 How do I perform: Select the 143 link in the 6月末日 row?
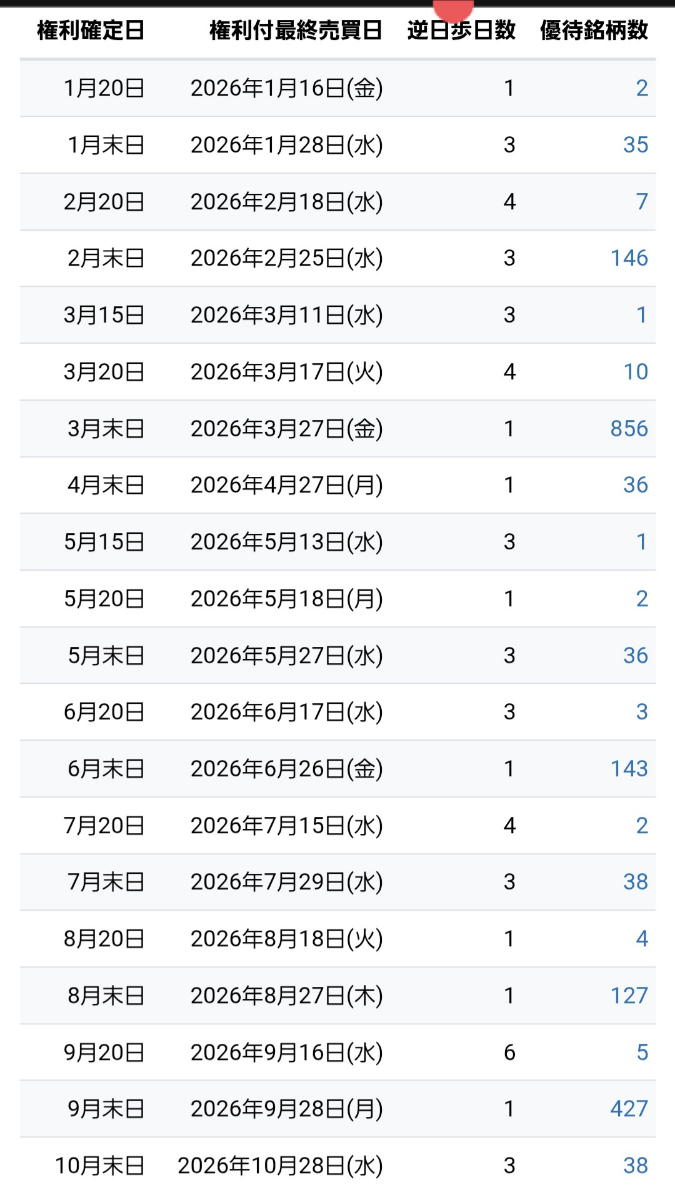(x=629, y=769)
